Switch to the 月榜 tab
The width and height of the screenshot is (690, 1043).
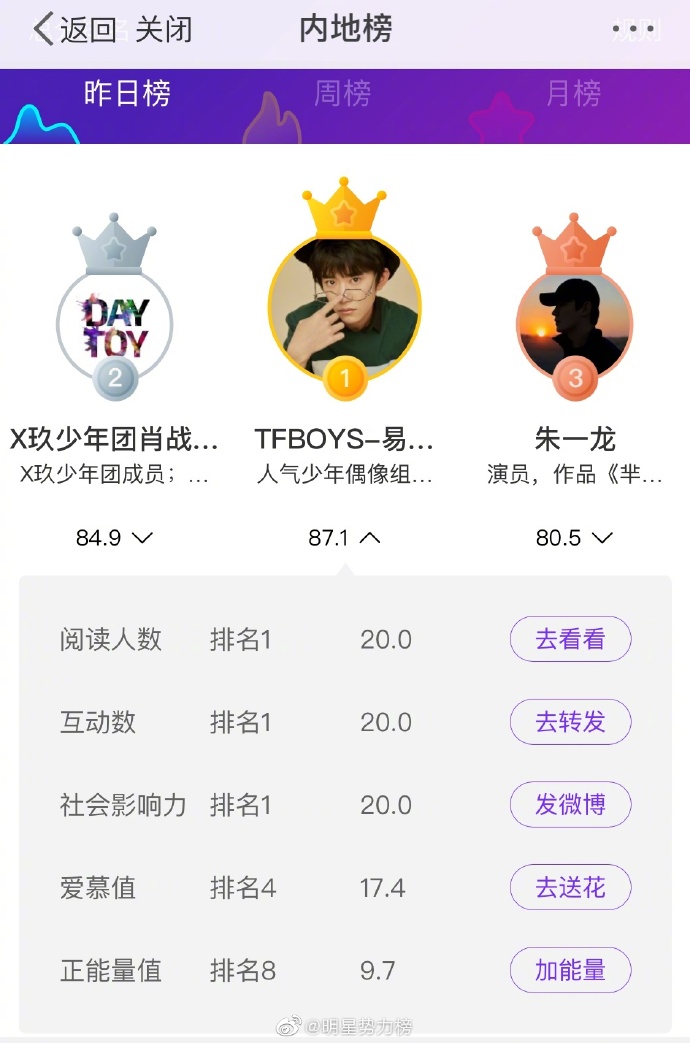pyautogui.click(x=573, y=94)
